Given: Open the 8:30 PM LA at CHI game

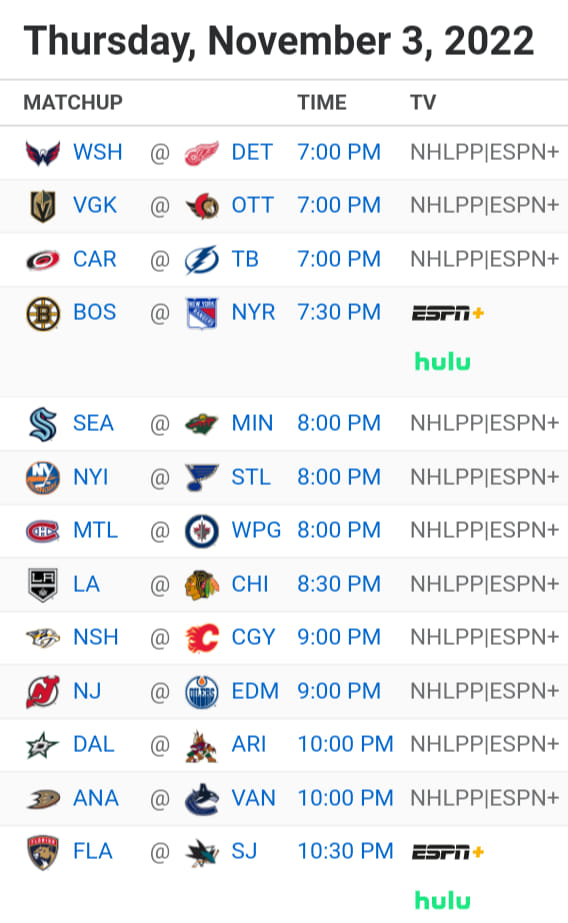Looking at the screenshot, I should click(x=338, y=584).
